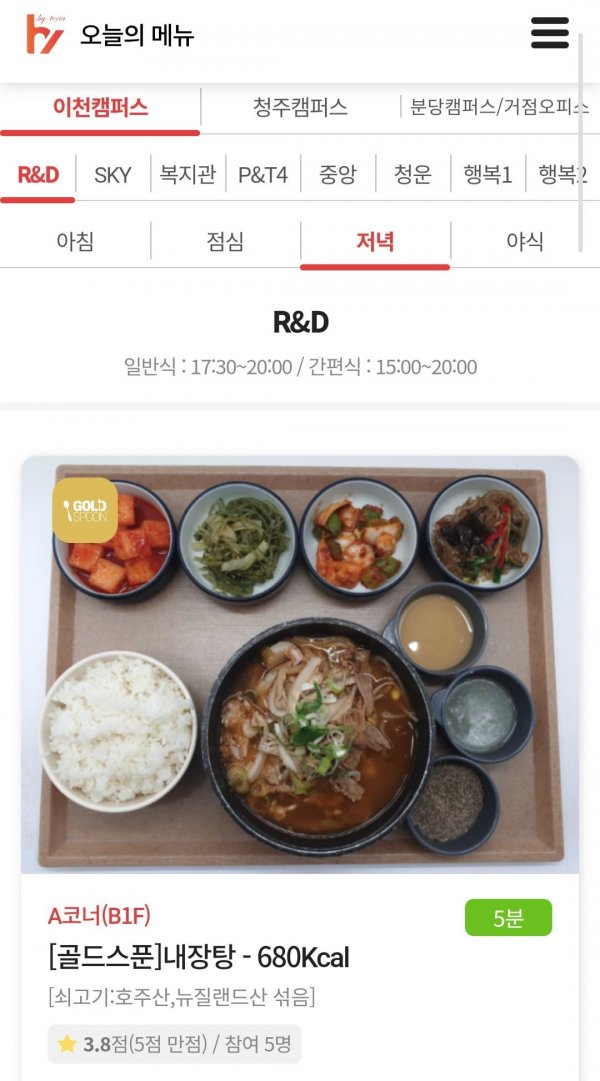
Task: Select the 저녁 dinner menu
Action: click(x=375, y=241)
